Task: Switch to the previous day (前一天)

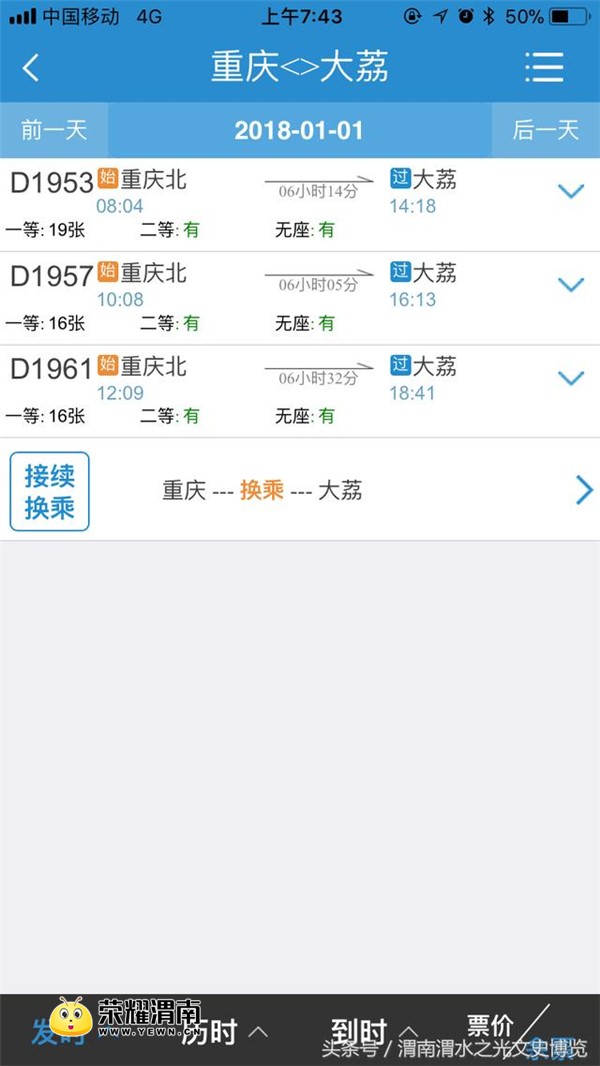Action: click(54, 130)
